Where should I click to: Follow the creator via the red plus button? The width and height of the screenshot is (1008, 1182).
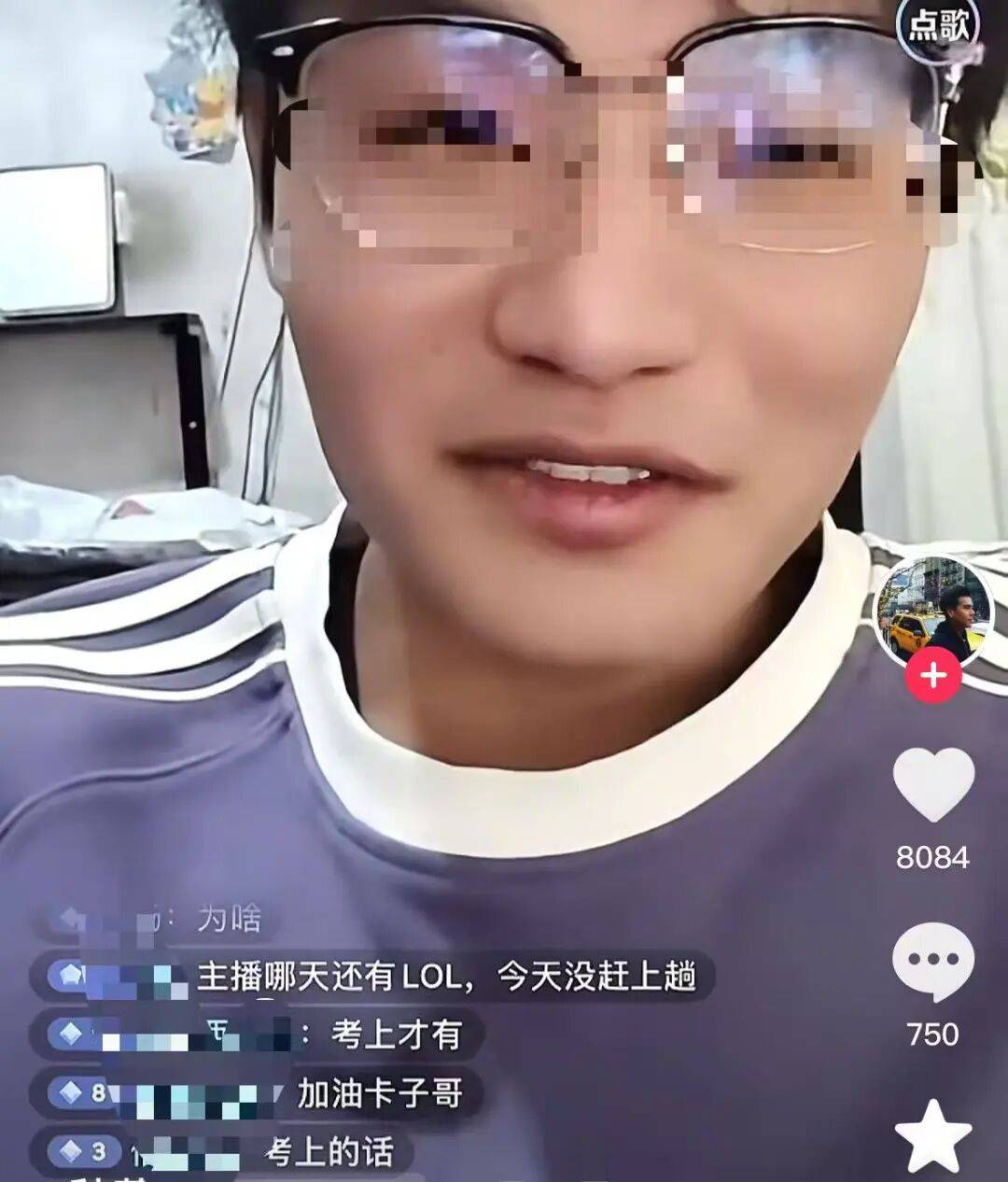(x=933, y=674)
